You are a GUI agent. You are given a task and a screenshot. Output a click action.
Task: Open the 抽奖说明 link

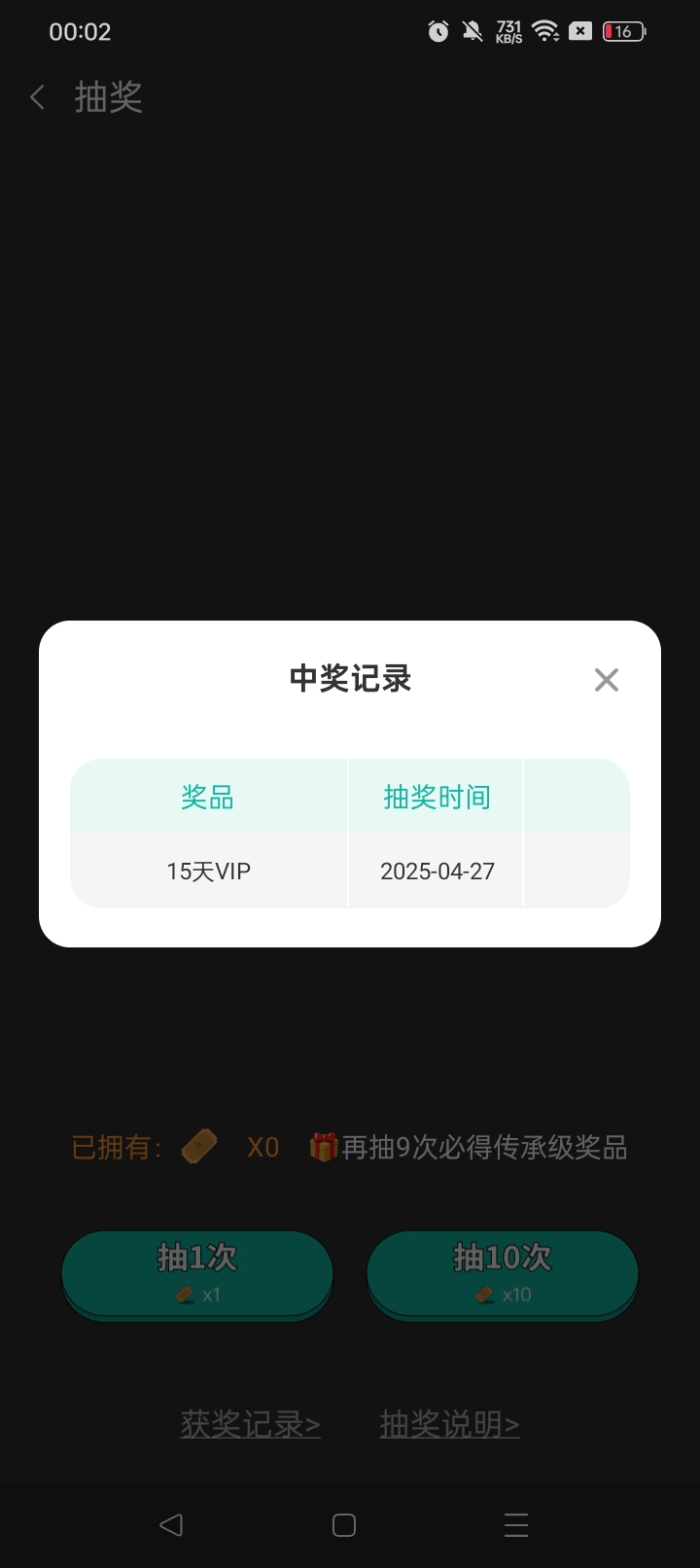pos(450,1425)
